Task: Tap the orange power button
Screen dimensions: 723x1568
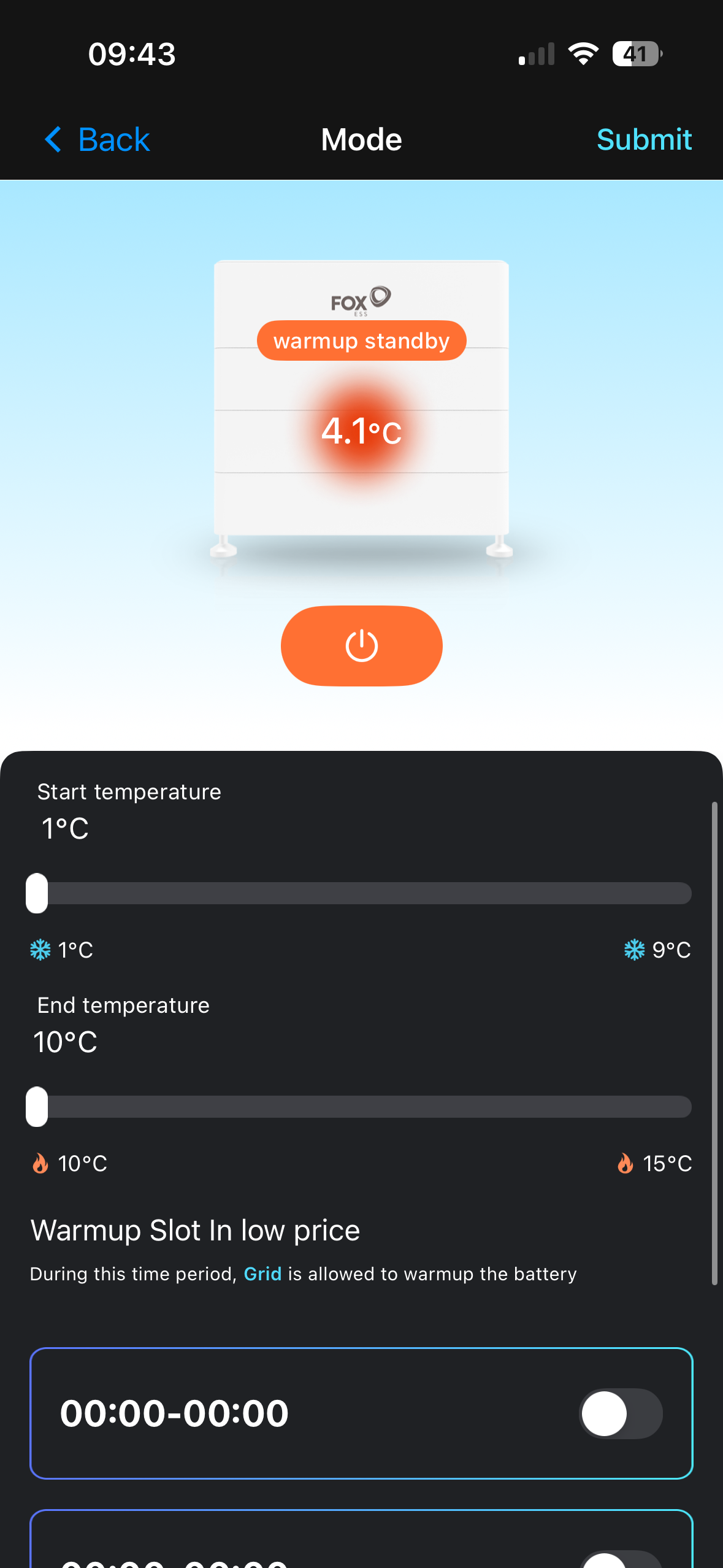Action: click(x=361, y=645)
